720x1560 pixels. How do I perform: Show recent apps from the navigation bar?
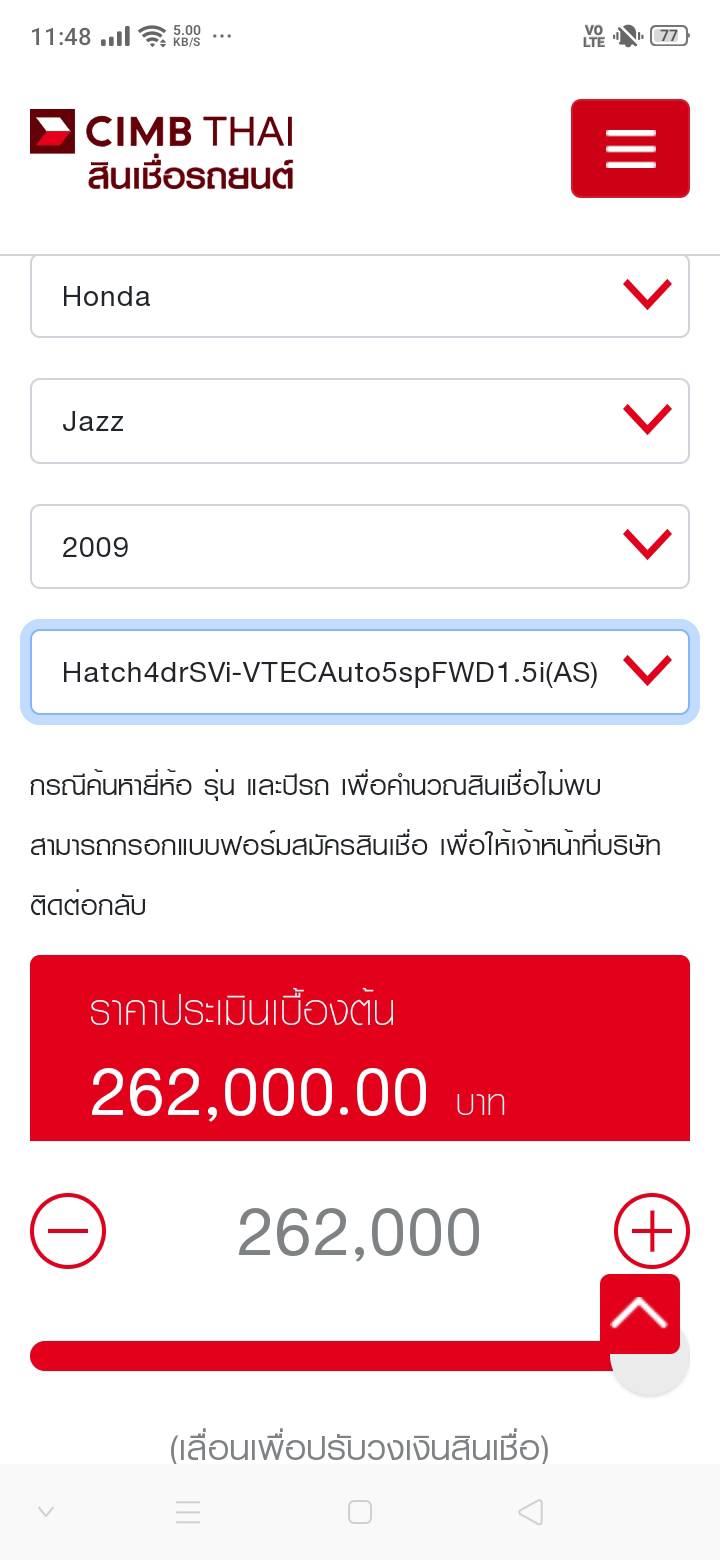click(188, 1512)
